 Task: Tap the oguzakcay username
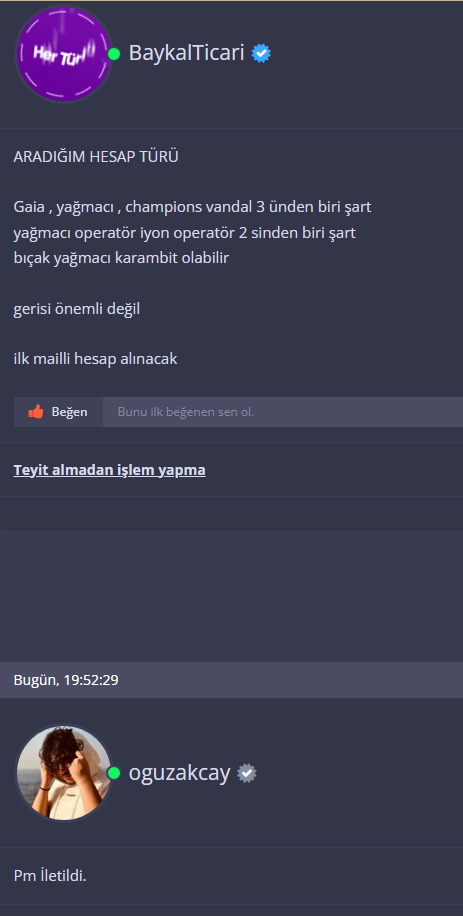click(x=179, y=773)
